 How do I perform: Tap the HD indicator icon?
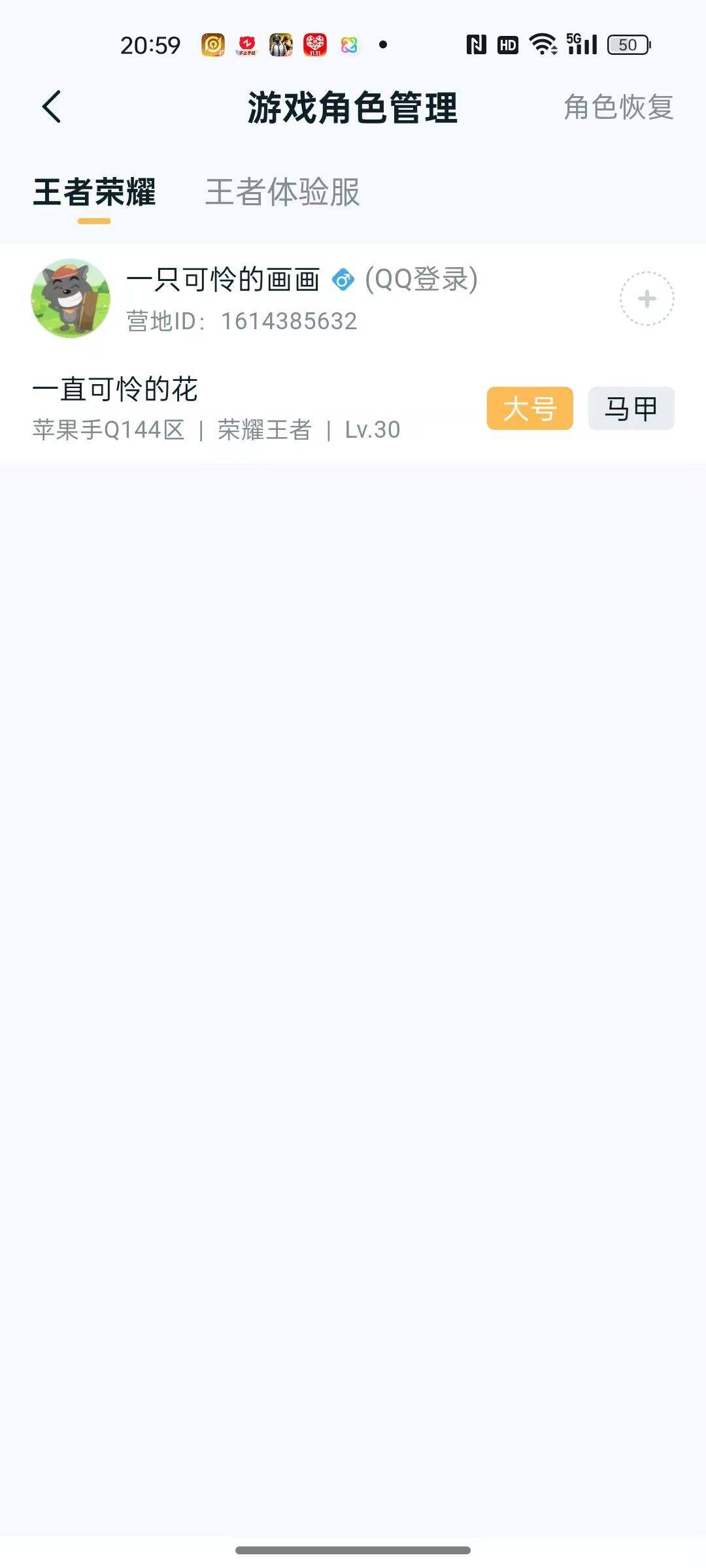(508, 46)
